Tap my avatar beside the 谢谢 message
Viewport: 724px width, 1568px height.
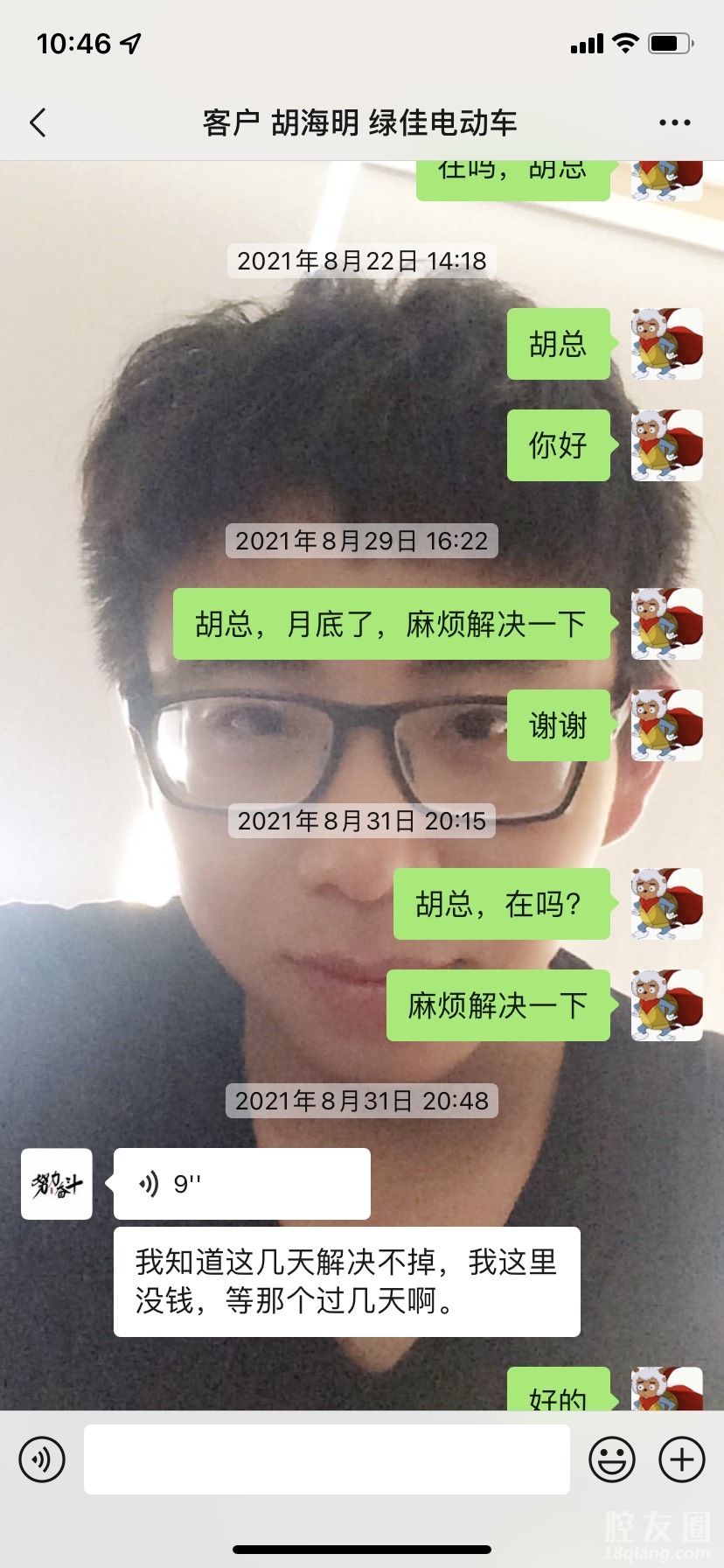pyautogui.click(x=666, y=725)
